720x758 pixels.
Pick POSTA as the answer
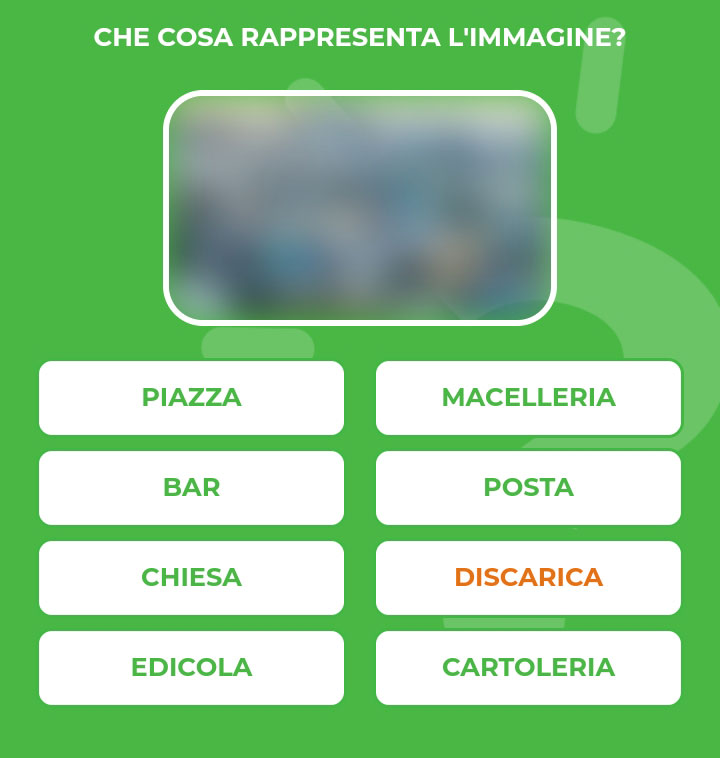528,488
